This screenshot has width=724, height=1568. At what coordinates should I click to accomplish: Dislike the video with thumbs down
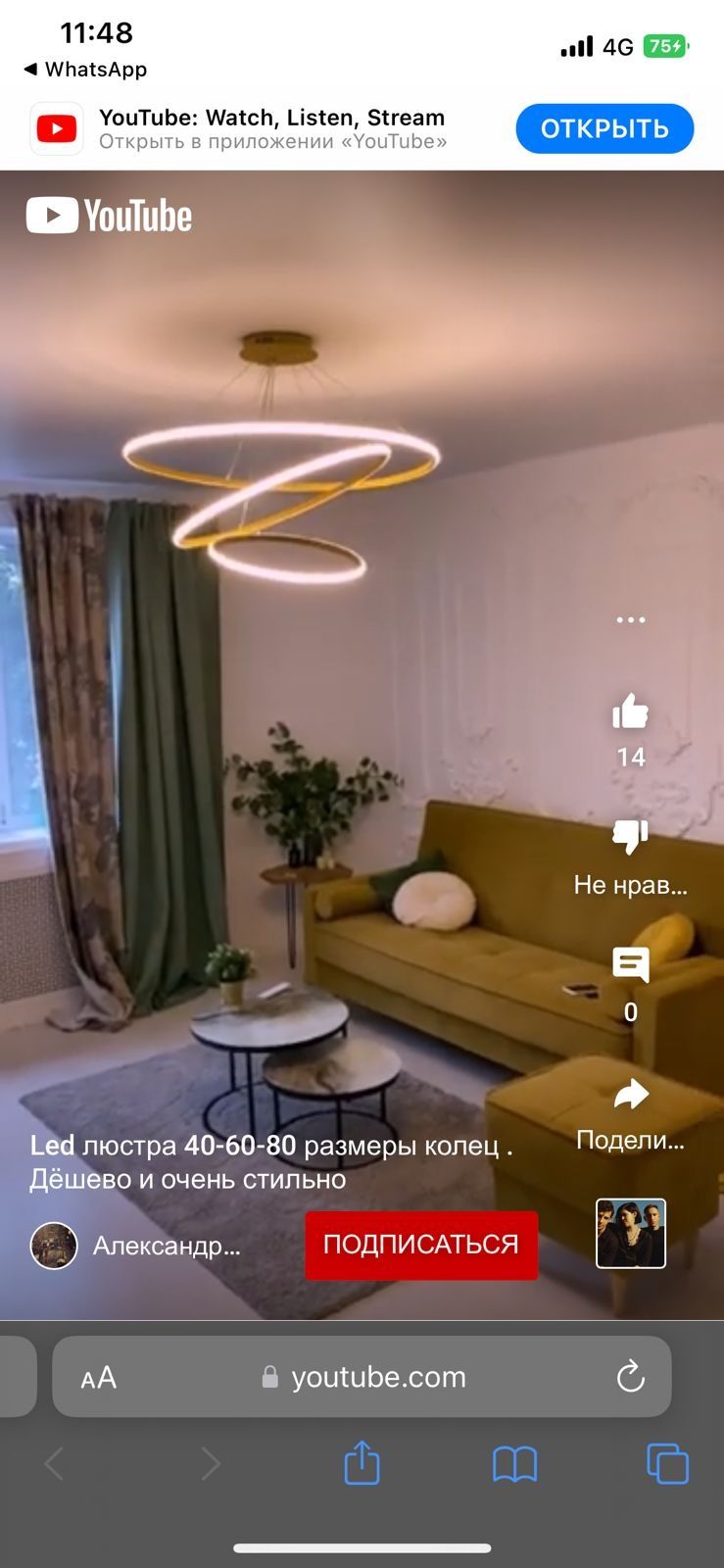[631, 837]
